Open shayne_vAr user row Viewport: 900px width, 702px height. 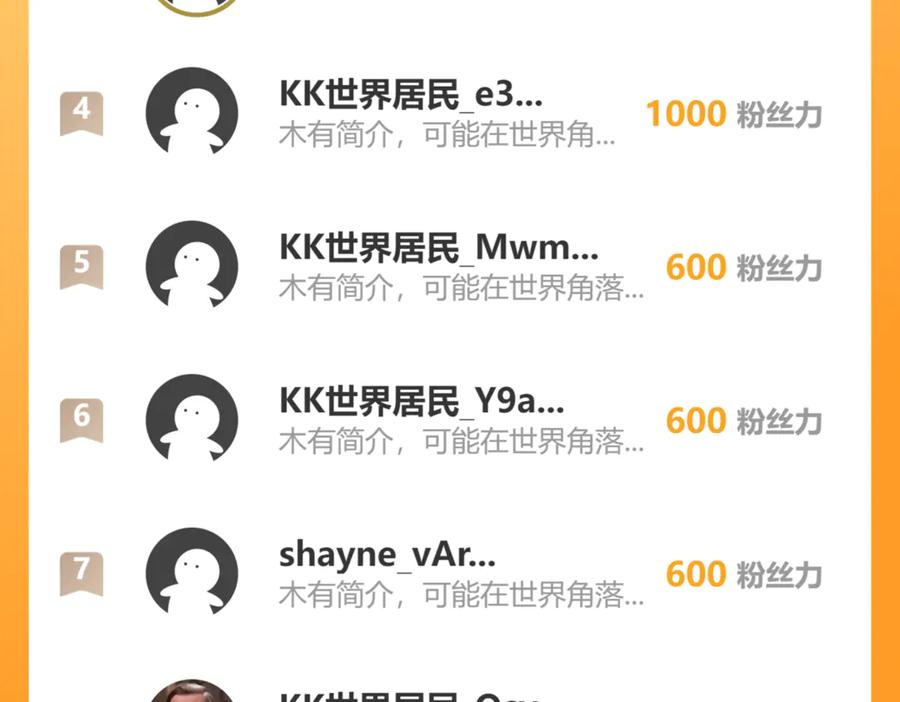(387, 554)
